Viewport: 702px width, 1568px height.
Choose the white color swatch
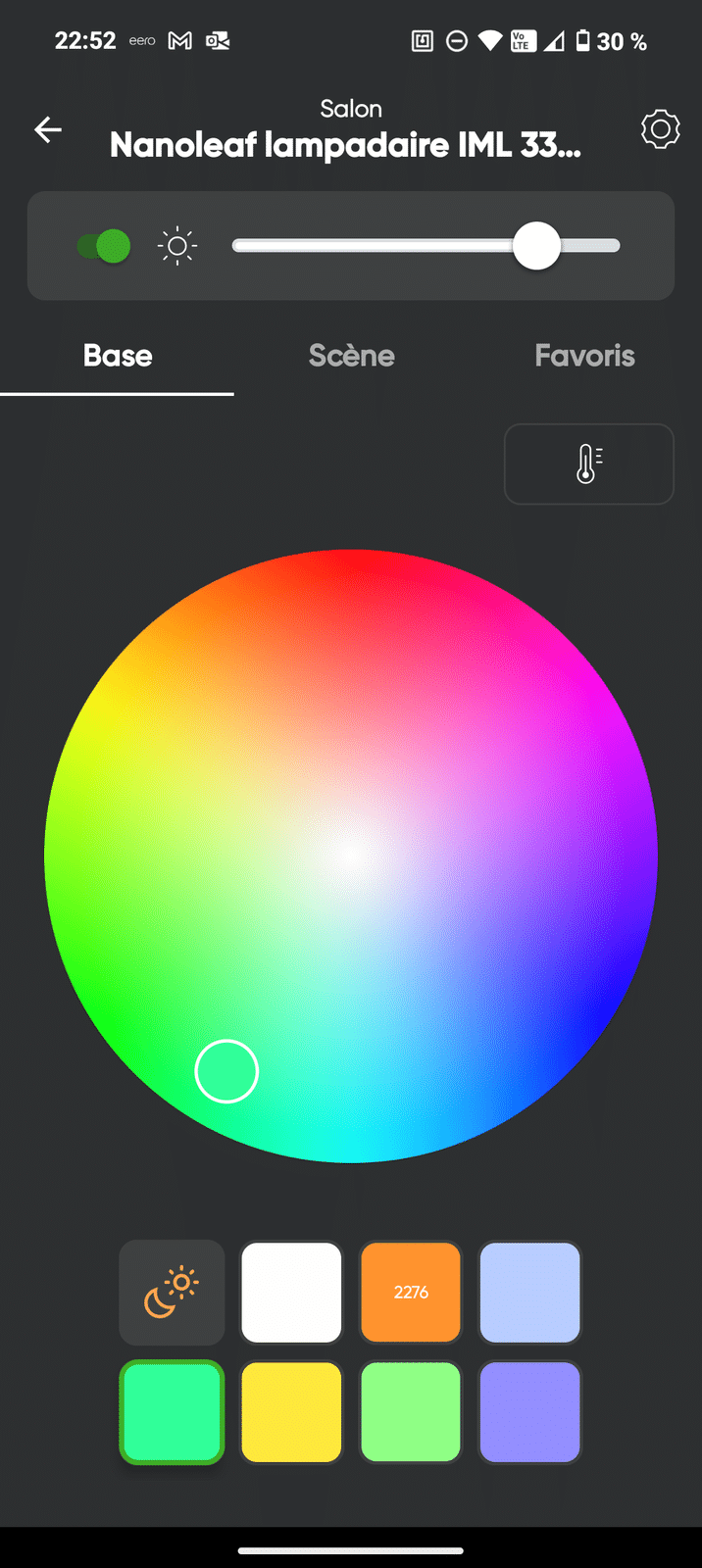coord(291,1293)
